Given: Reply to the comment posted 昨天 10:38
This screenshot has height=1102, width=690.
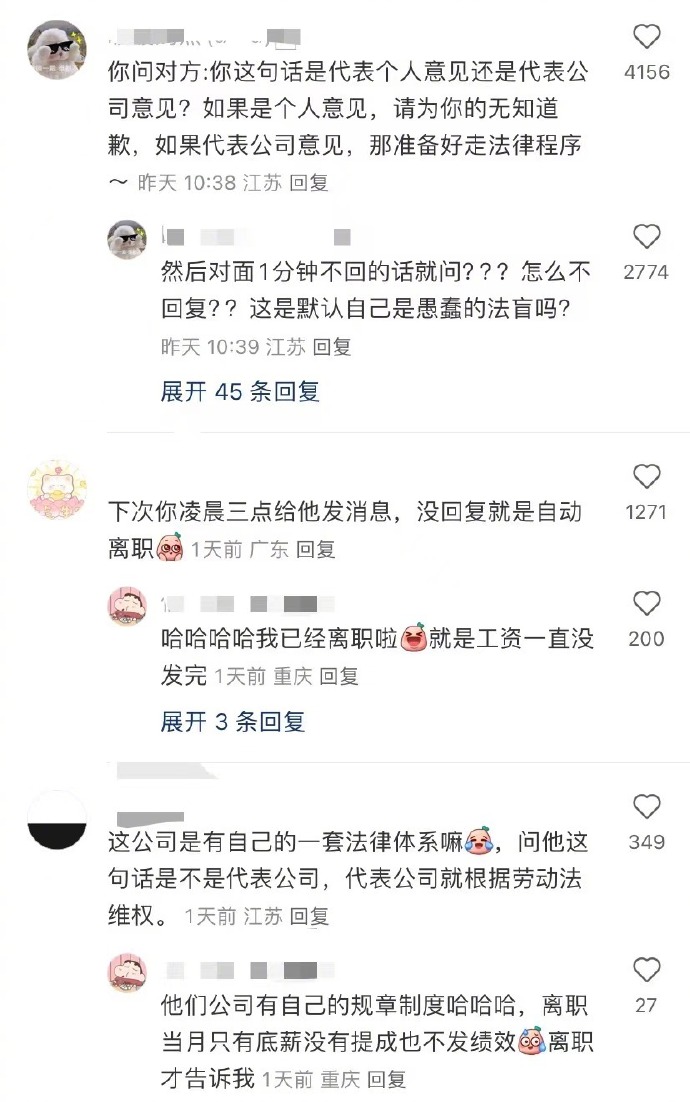Looking at the screenshot, I should pos(308,183).
